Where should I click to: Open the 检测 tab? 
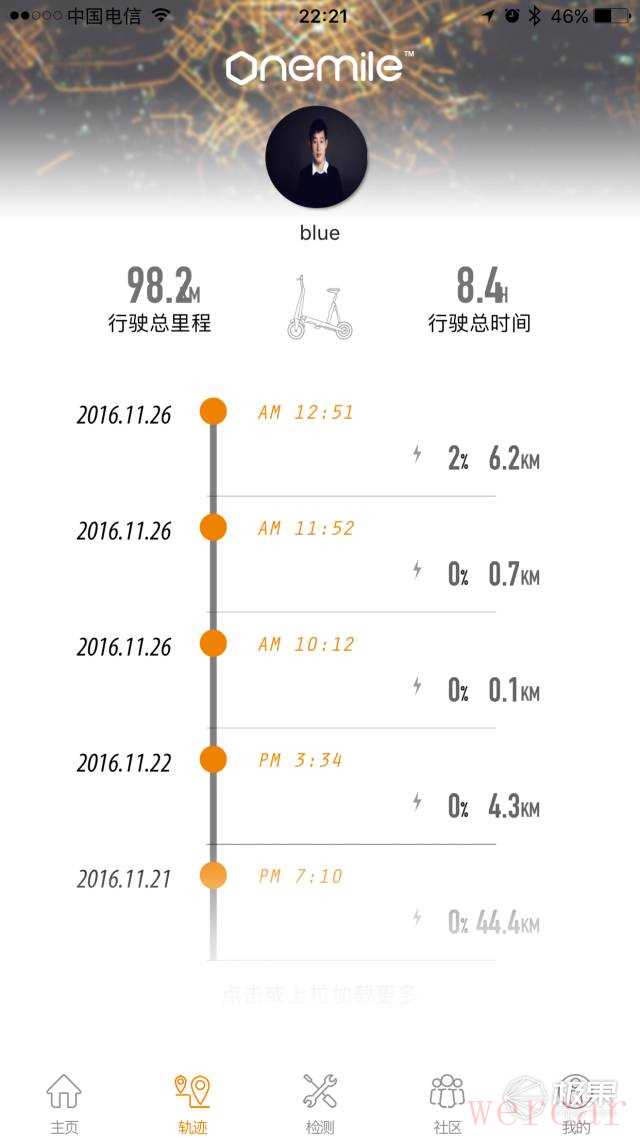tap(320, 1102)
